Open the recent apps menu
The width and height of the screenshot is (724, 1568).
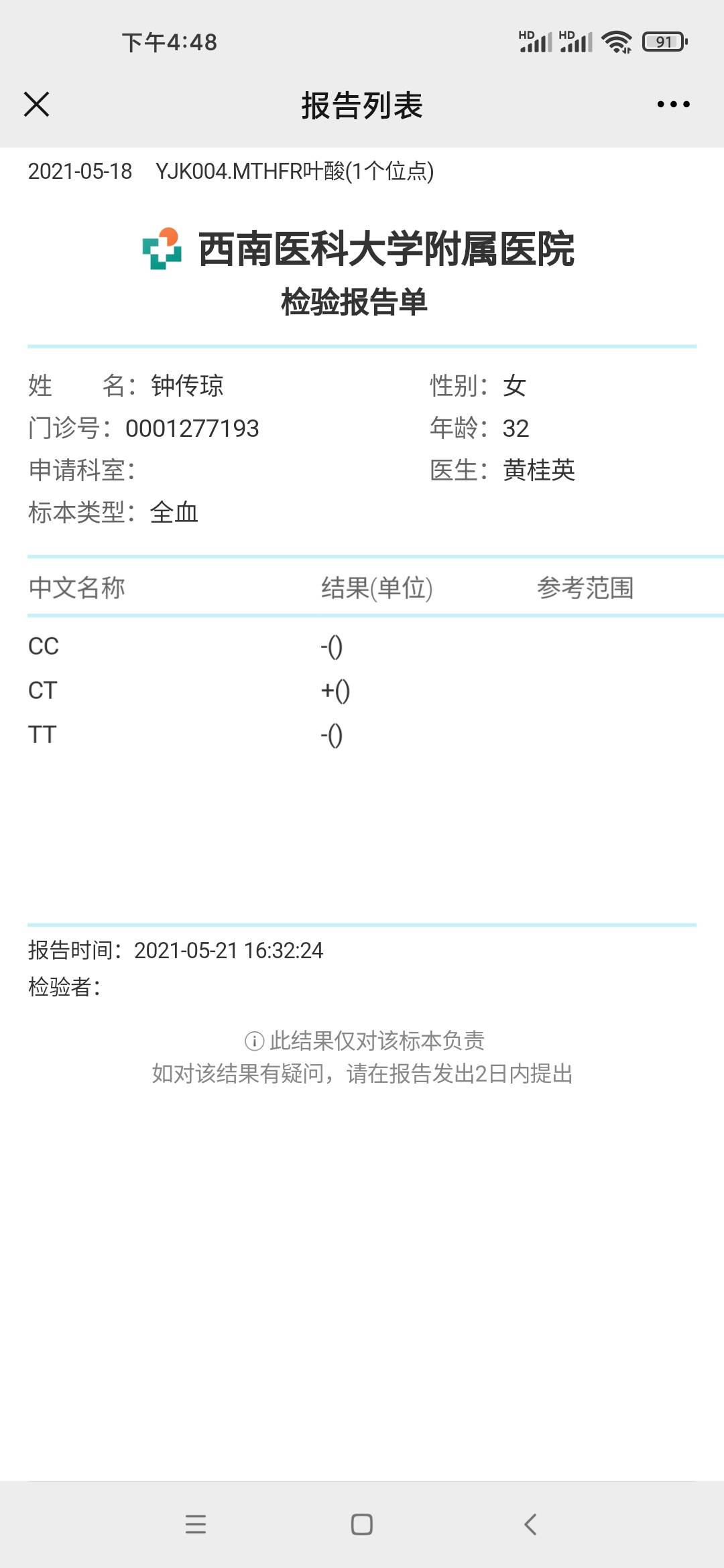pos(196,1524)
